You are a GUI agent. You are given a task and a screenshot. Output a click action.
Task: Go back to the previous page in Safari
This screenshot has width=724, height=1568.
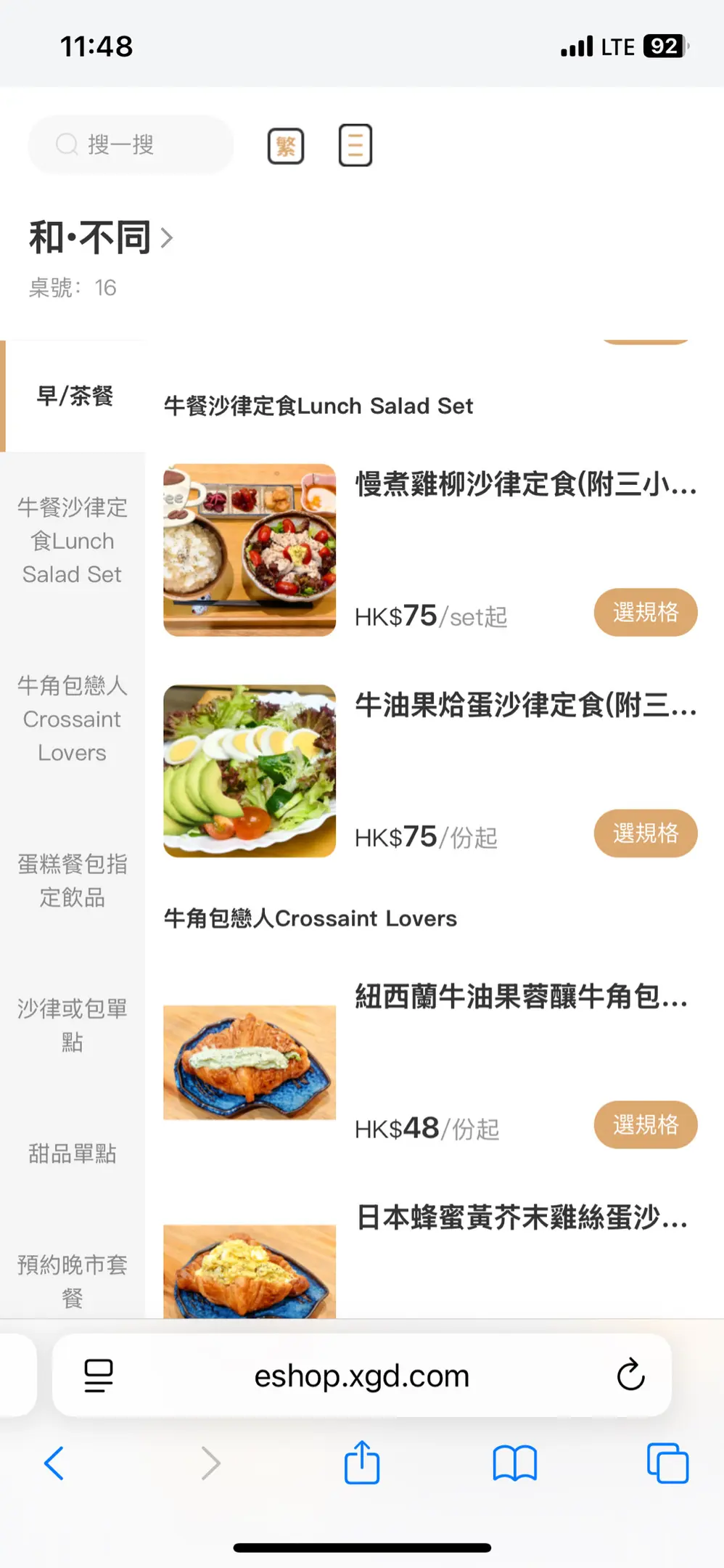(54, 1463)
